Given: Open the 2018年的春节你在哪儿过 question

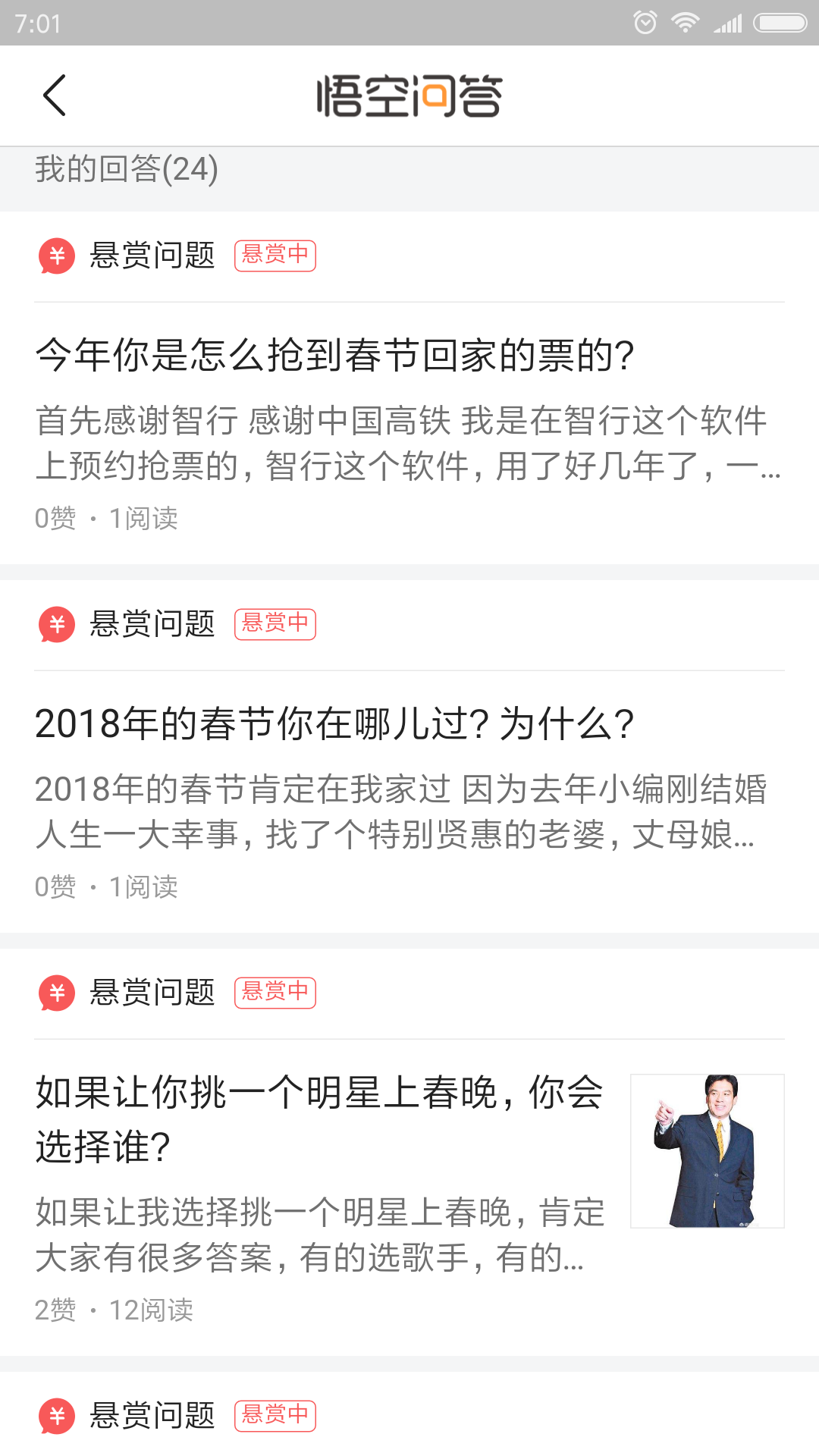Looking at the screenshot, I should pyautogui.click(x=334, y=723).
